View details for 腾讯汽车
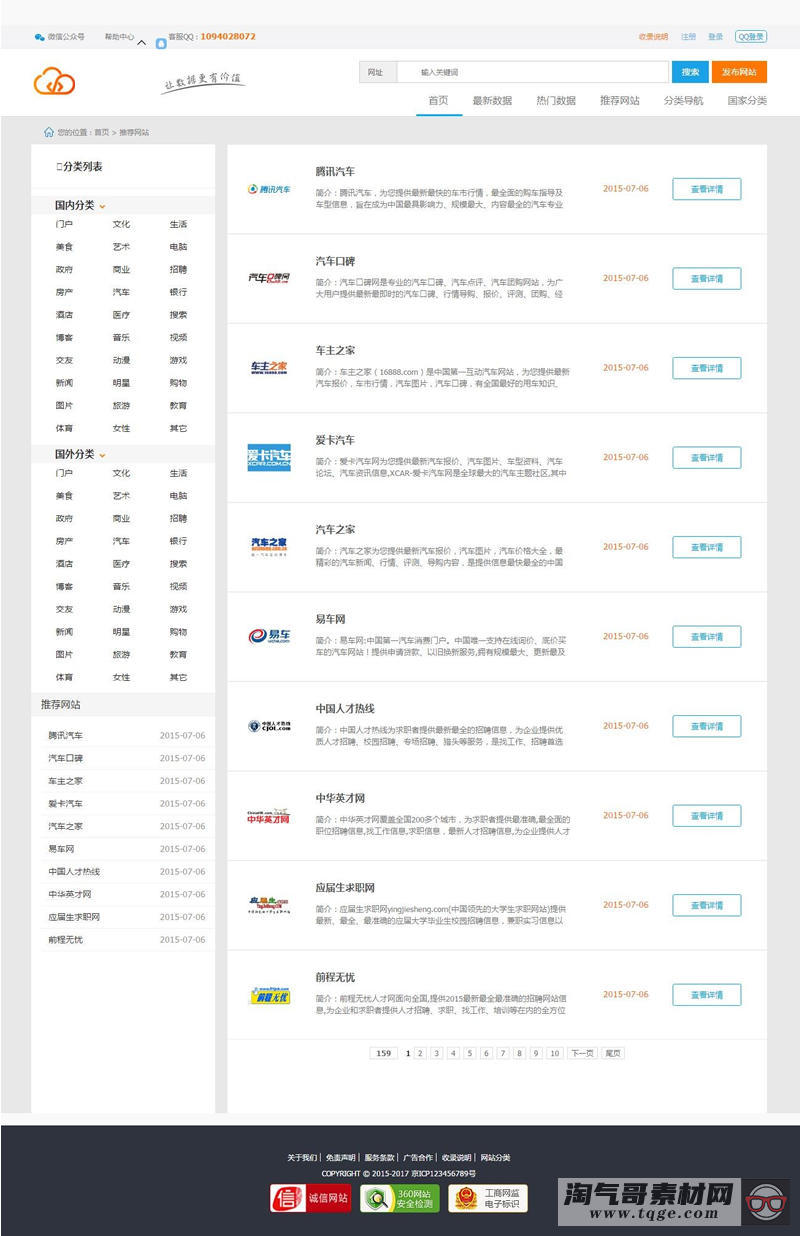The width and height of the screenshot is (800, 1236). 706,189
